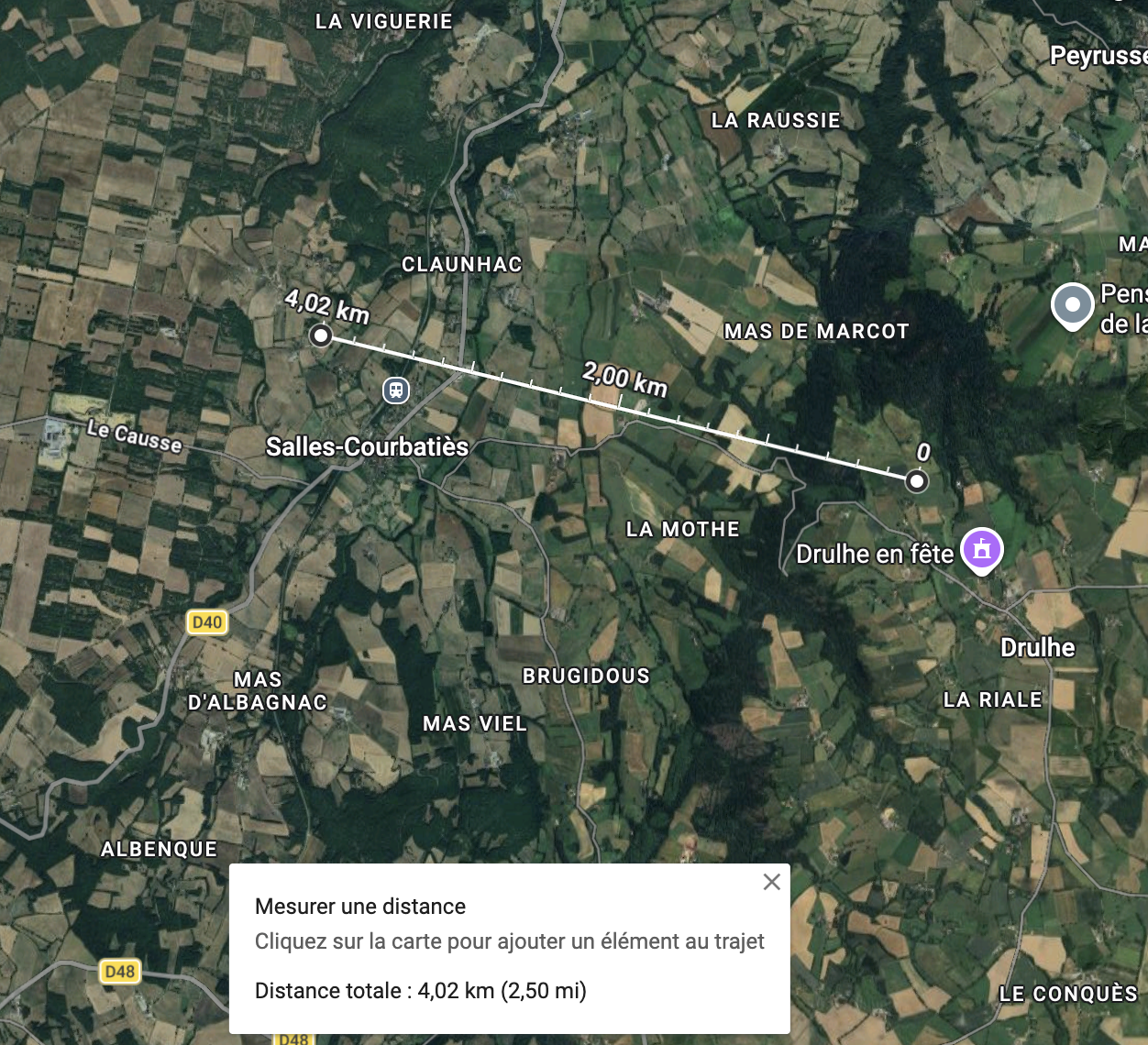Select the 4,02 km measurement endpoint
The image size is (1148, 1045).
point(320,335)
